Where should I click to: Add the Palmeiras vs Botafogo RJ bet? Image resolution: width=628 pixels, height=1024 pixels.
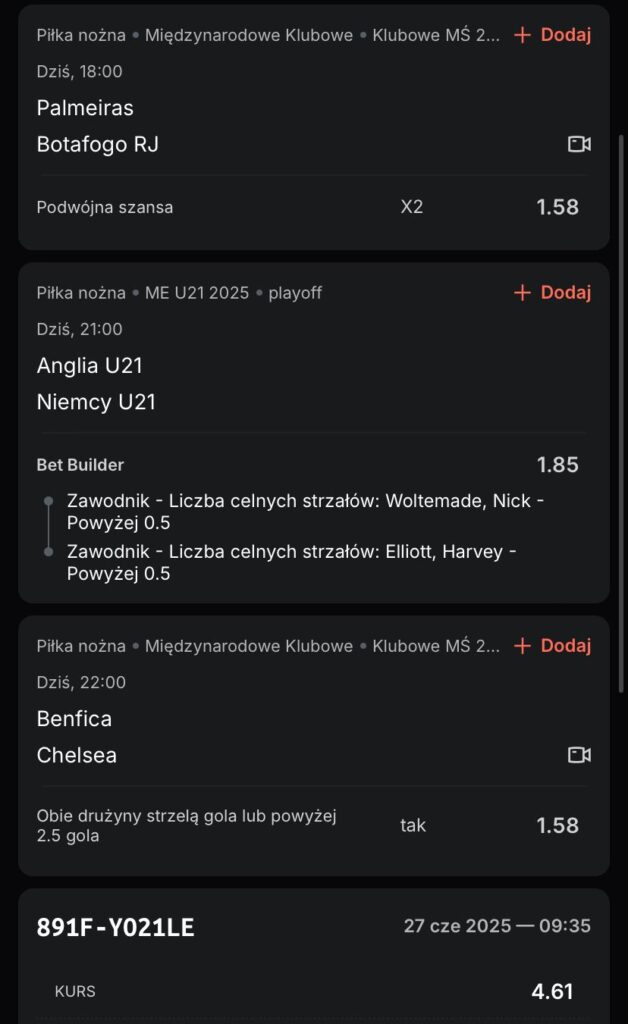tap(552, 35)
